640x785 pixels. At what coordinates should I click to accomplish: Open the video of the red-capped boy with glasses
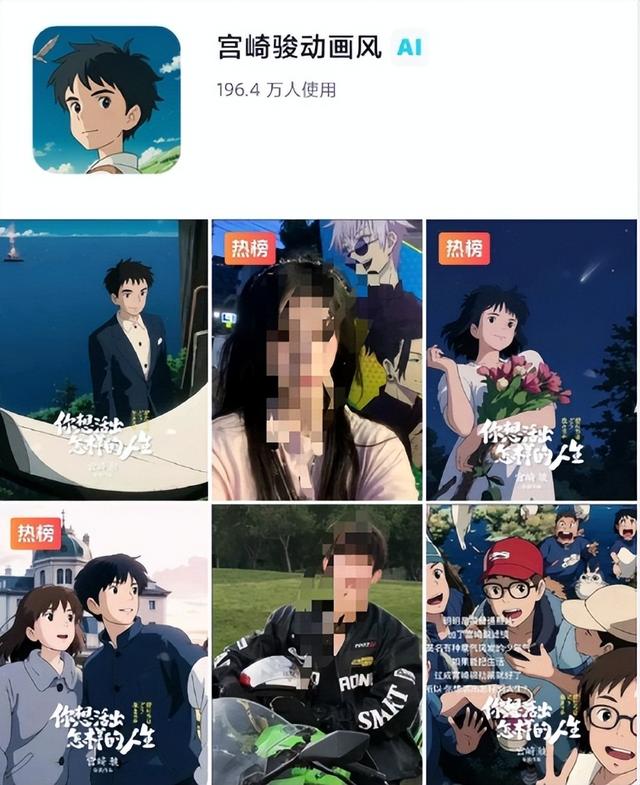click(531, 645)
